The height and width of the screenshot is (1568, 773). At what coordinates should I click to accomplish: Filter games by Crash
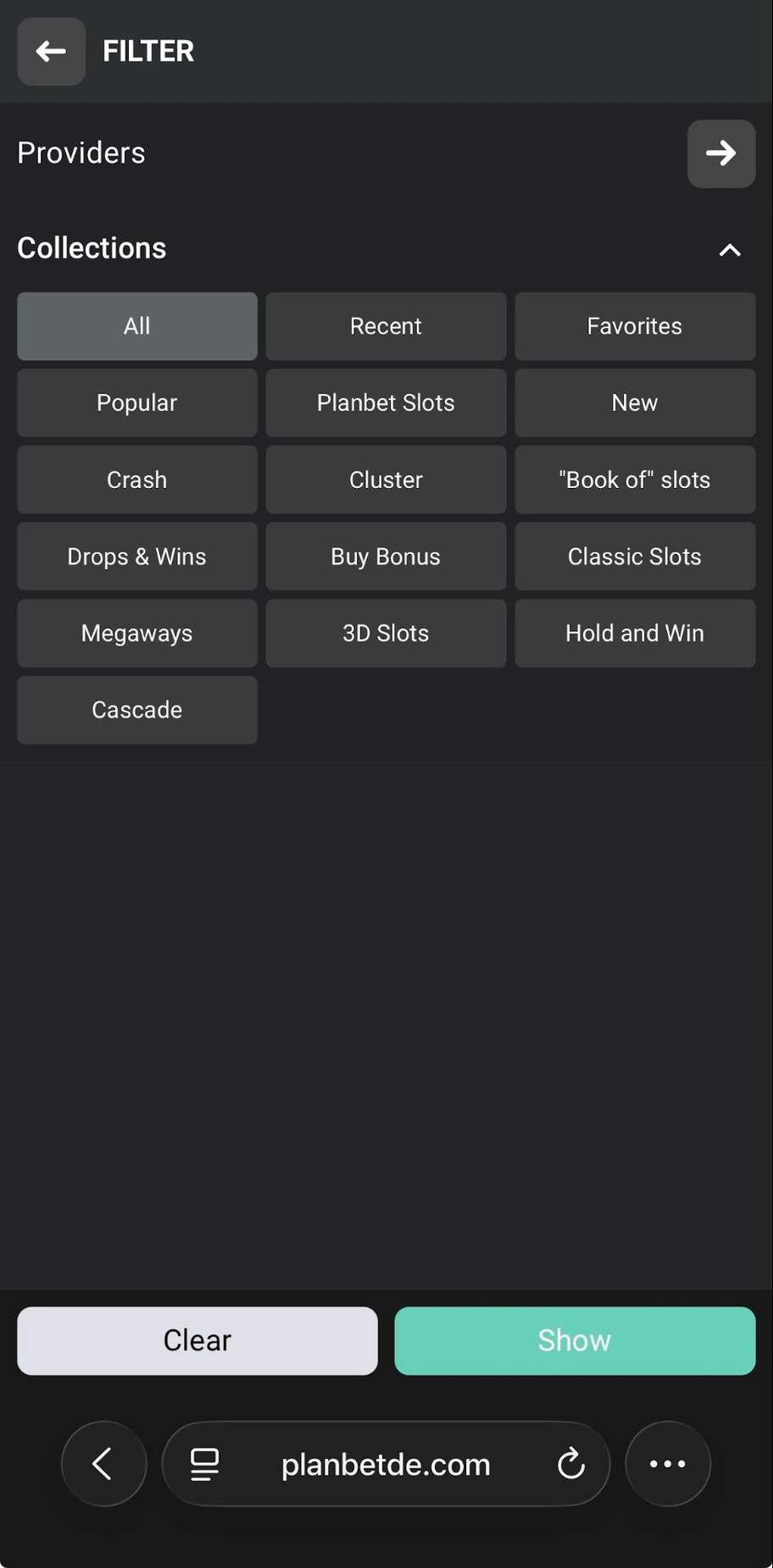tap(136, 479)
